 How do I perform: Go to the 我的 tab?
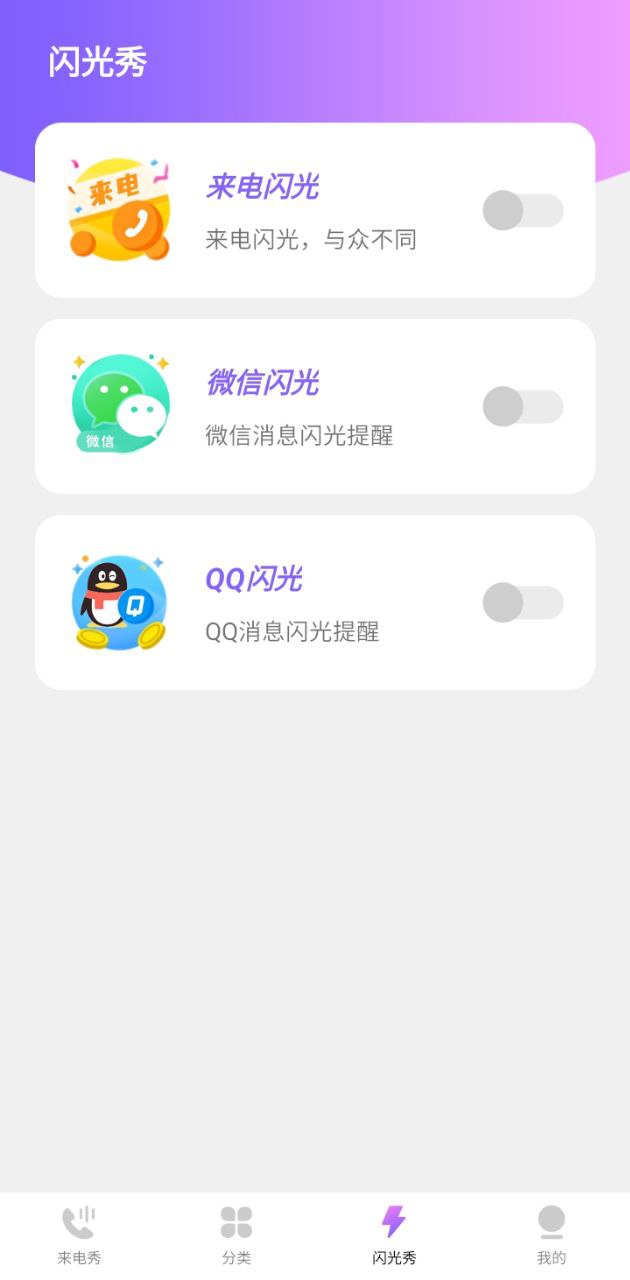551,1234
